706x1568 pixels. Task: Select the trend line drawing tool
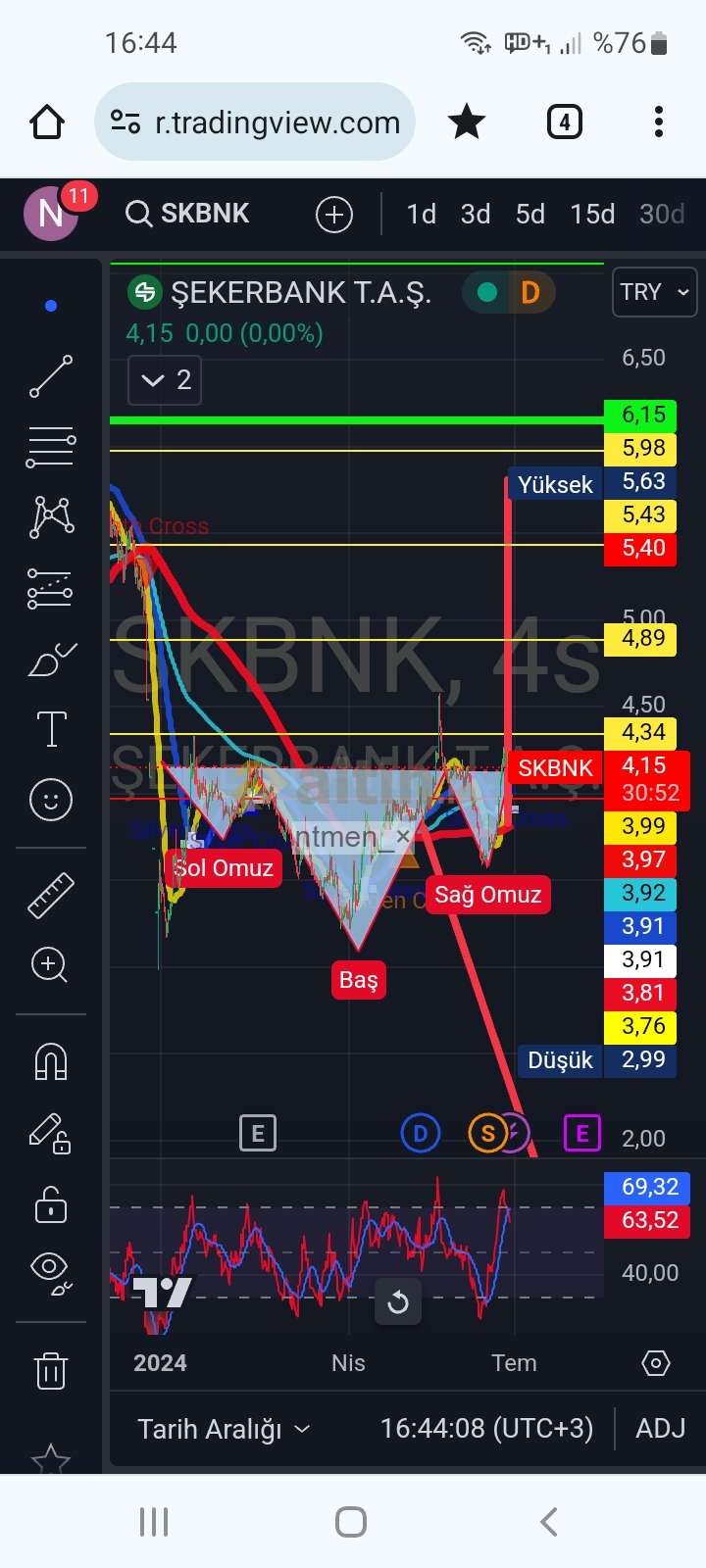pos(51,376)
